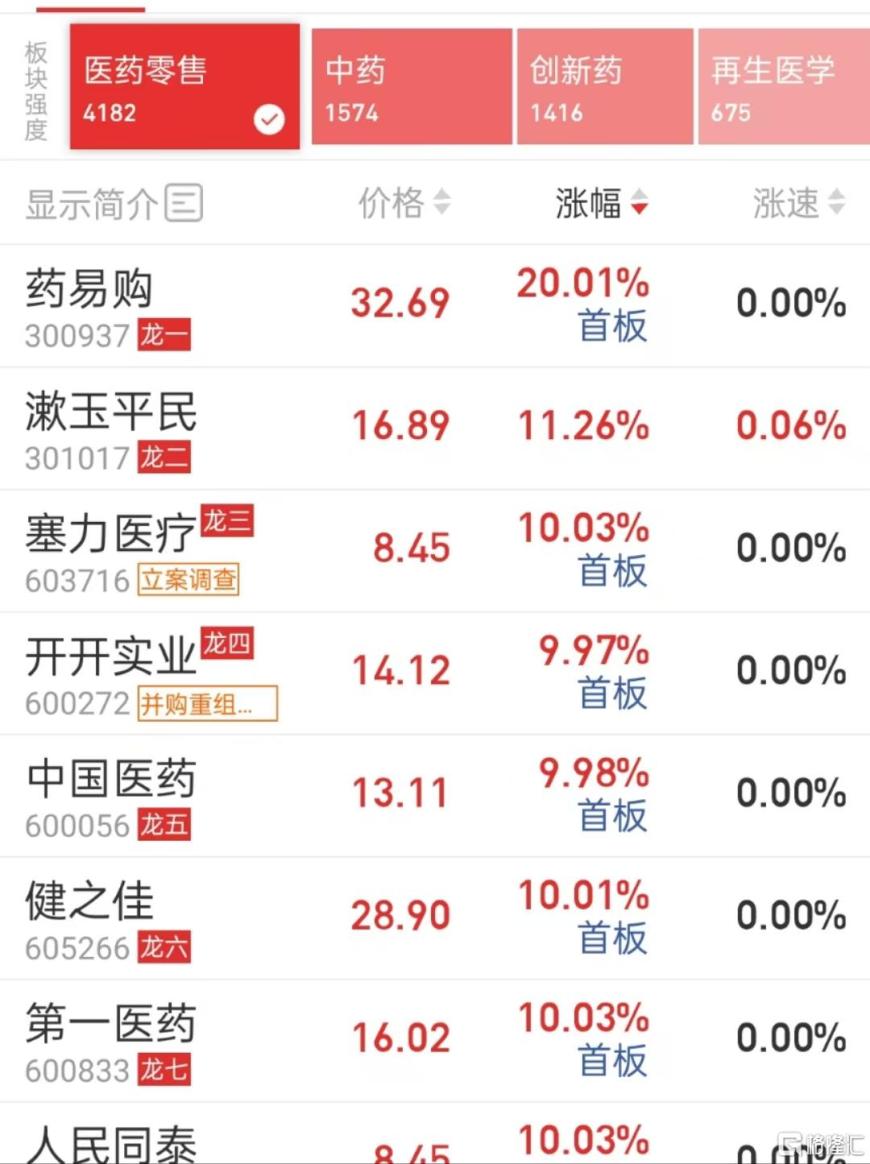Expand the 并购重组 label under 开开实业
Image resolution: width=870 pixels, height=1164 pixels.
[x=206, y=704]
